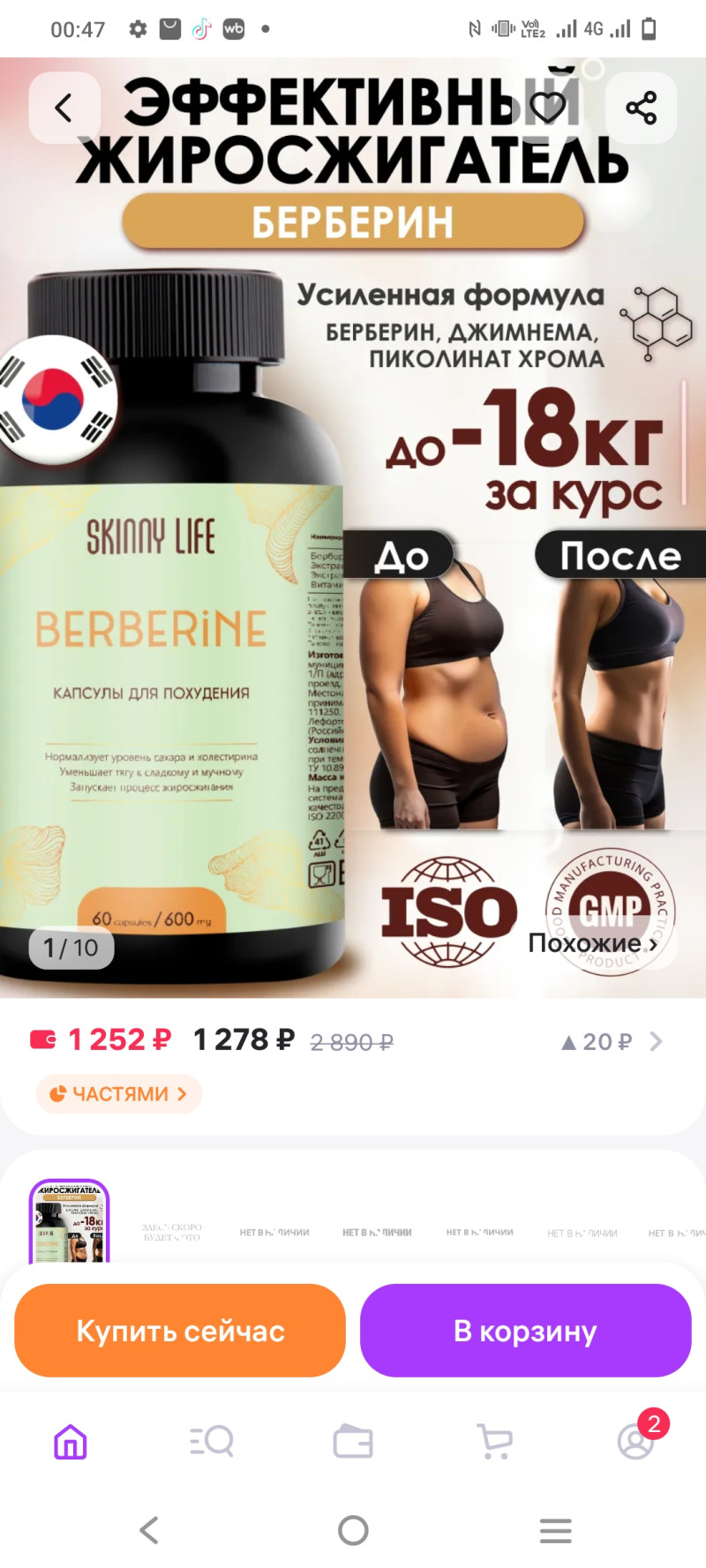Tap the ЧАСТЯМИ installment chip
This screenshot has height=1568, width=706.
pos(119,1094)
